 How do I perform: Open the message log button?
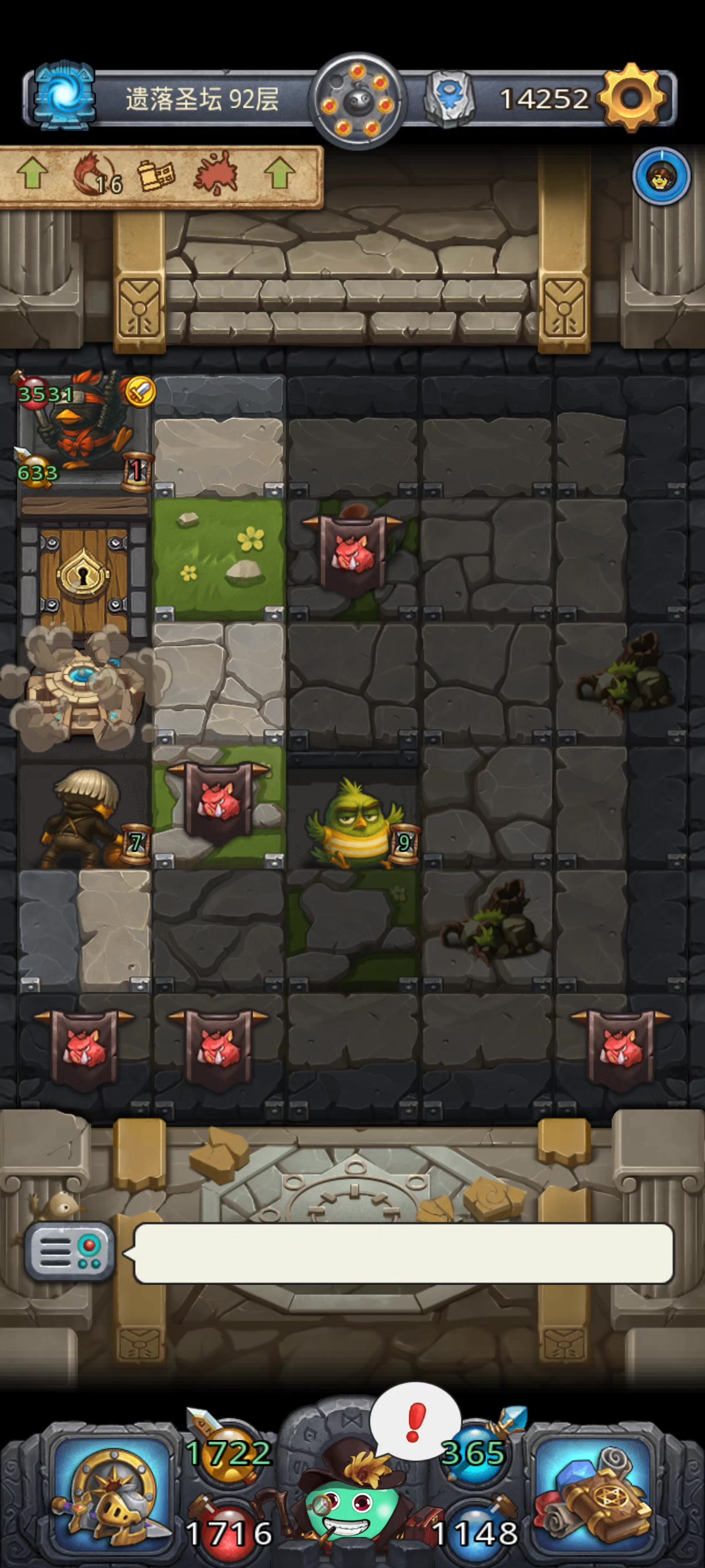[70, 1252]
